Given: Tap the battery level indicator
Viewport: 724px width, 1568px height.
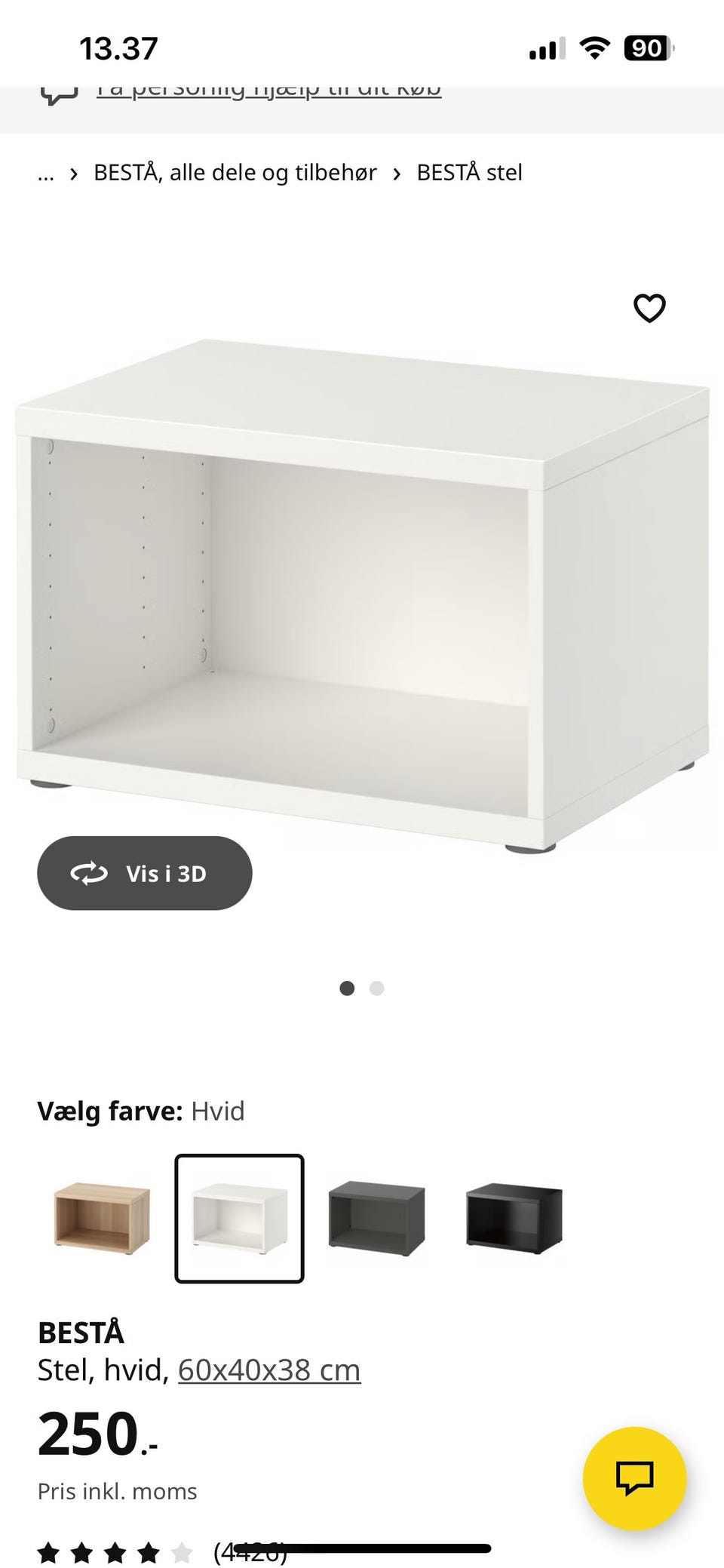Looking at the screenshot, I should coord(646,48).
